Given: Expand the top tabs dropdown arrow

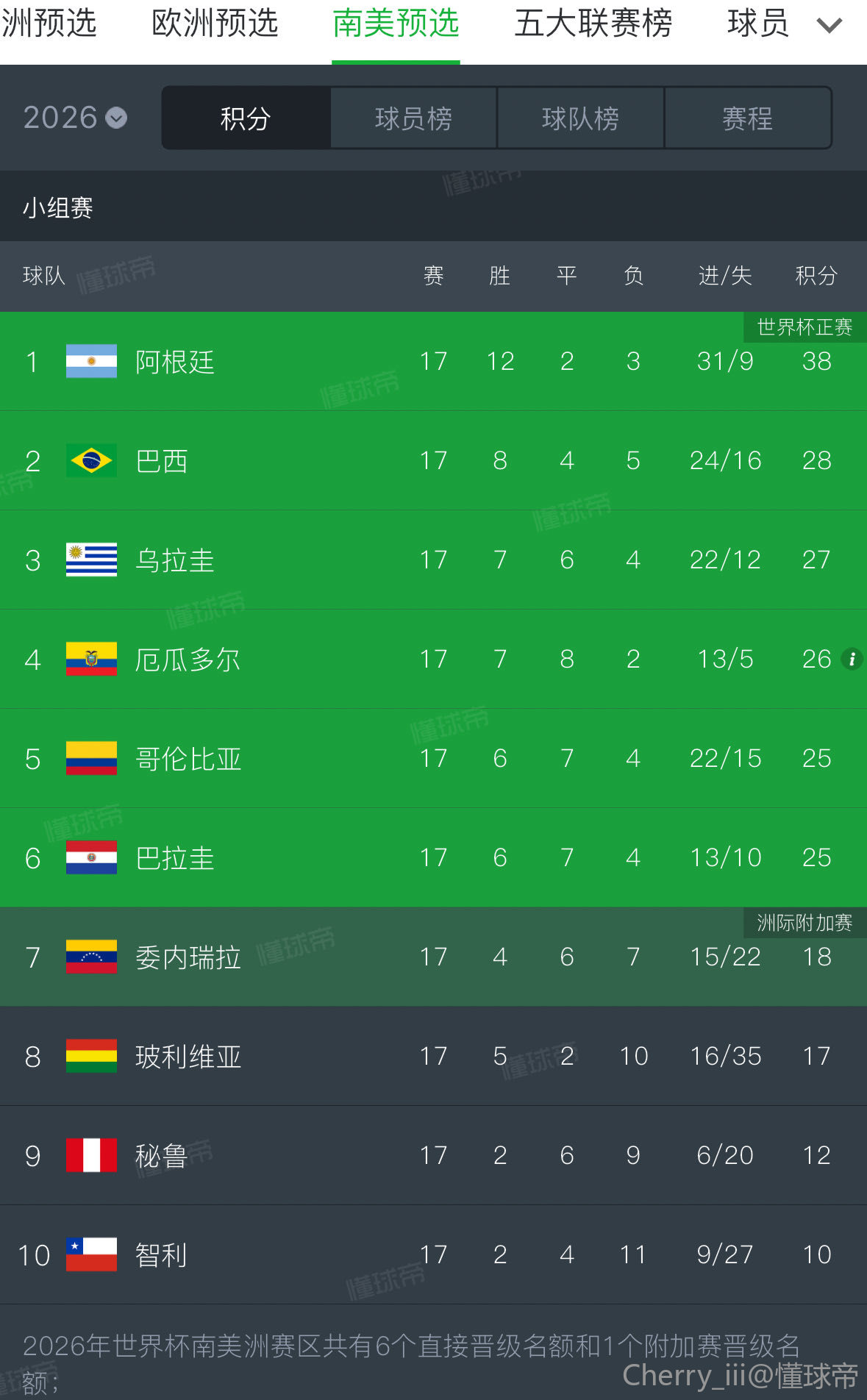Looking at the screenshot, I should 829,26.
